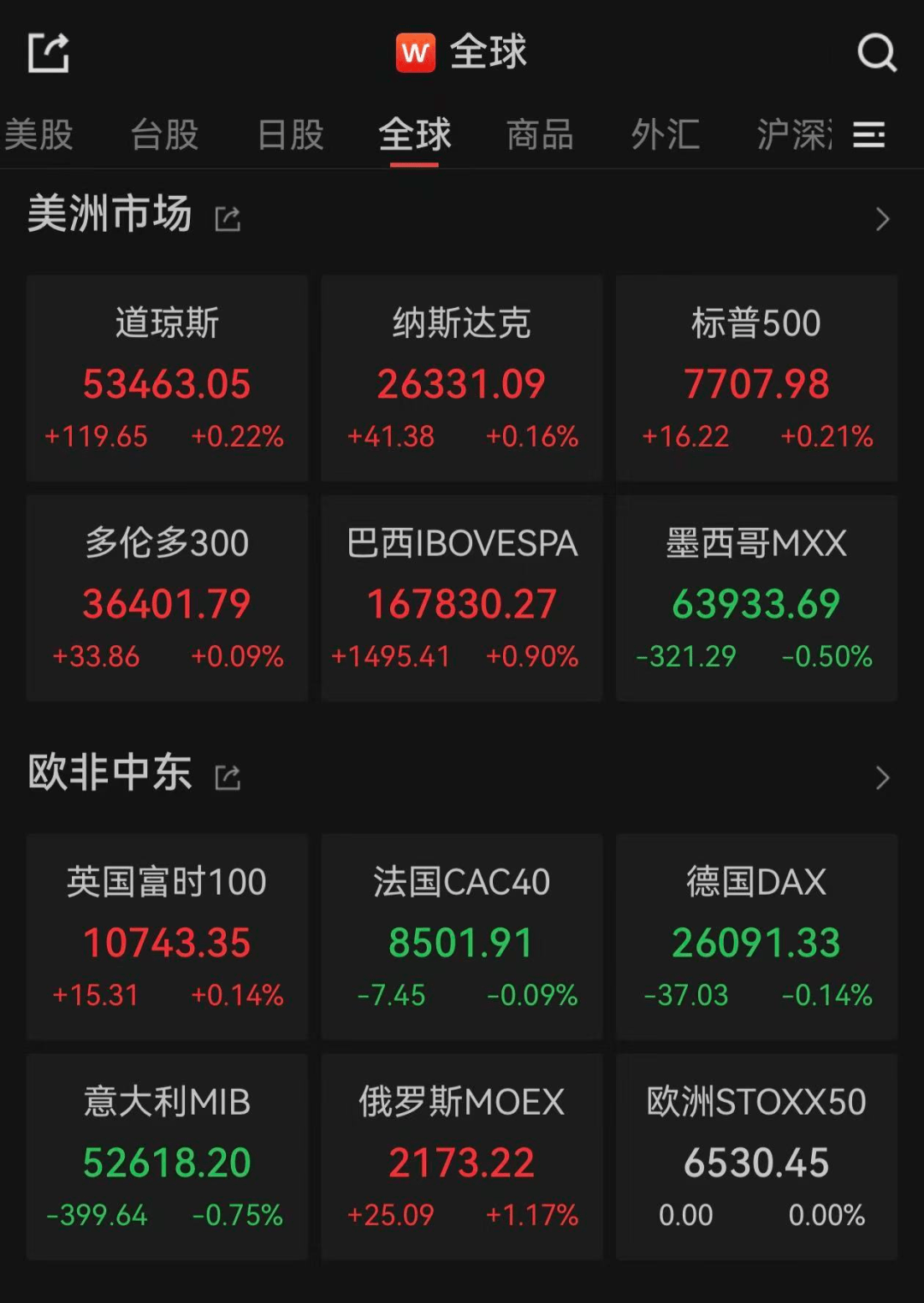This screenshot has height=1303, width=924.
Task: Expand 美洲市场 with its chevron arrow
Action: click(883, 220)
